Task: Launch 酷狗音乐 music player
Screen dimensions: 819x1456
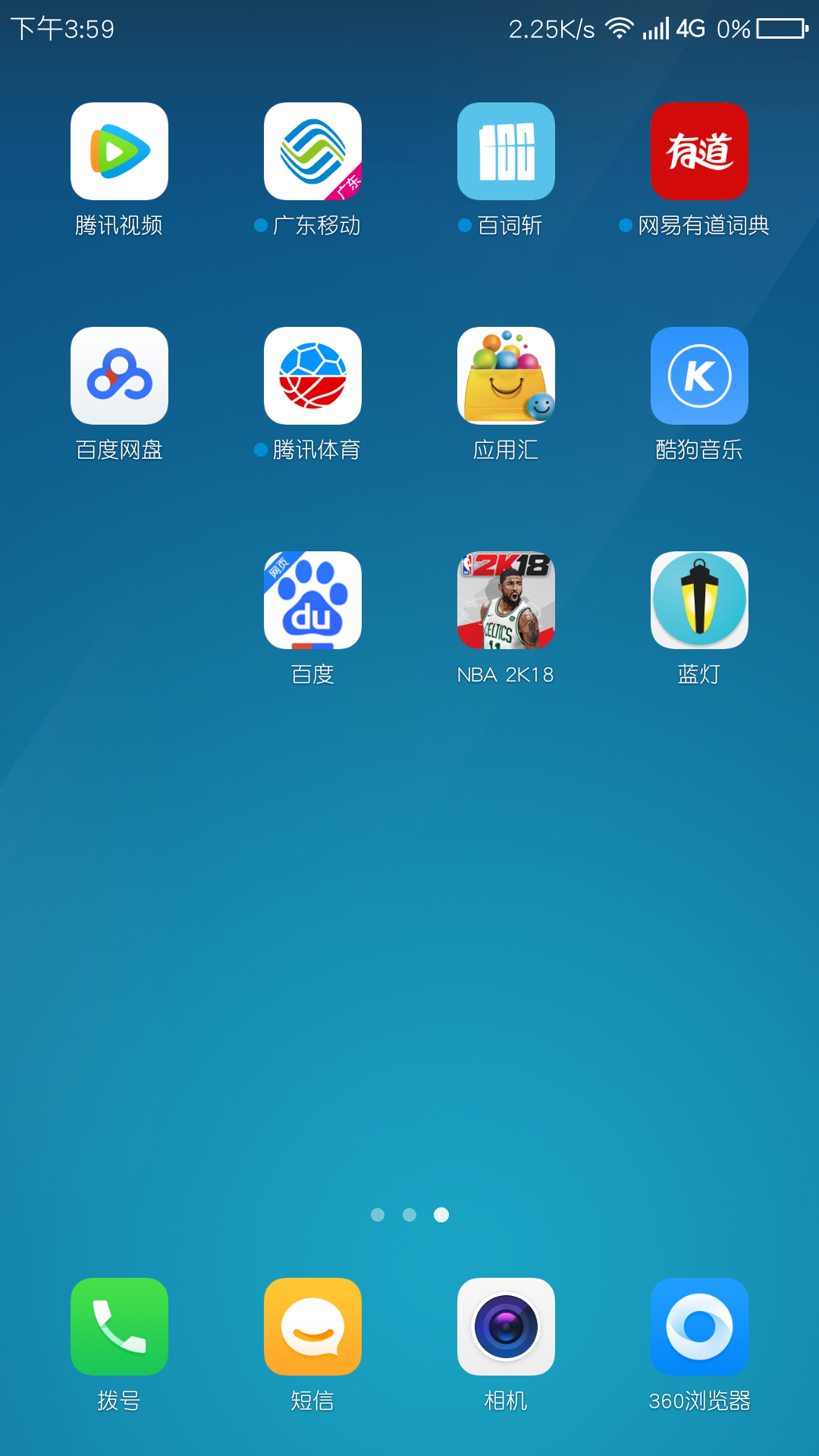Action: 699,376
